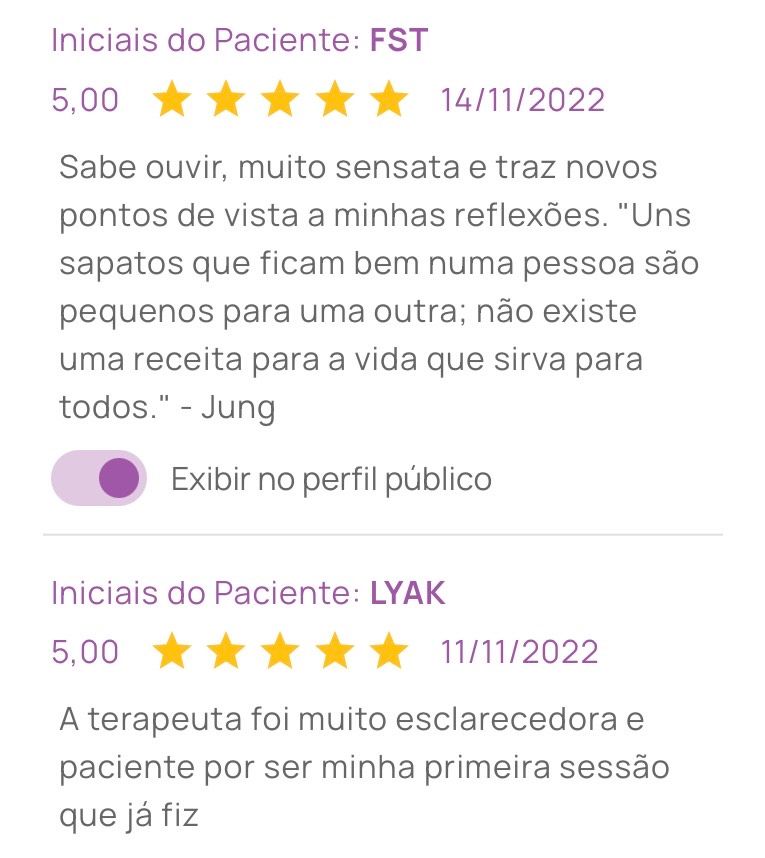Click the first star of FST's rating

click(x=171, y=99)
